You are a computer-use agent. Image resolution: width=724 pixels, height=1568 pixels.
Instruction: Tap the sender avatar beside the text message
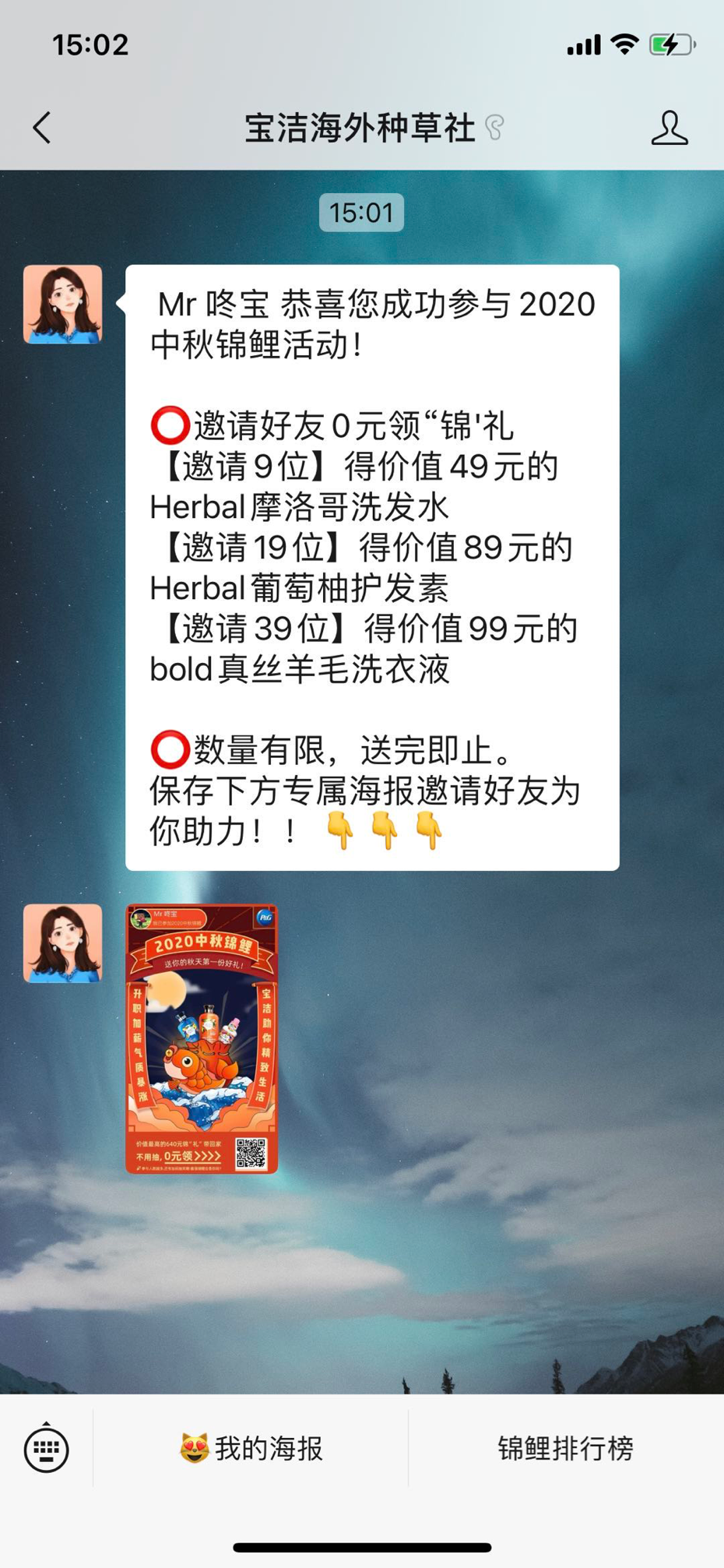point(63,305)
